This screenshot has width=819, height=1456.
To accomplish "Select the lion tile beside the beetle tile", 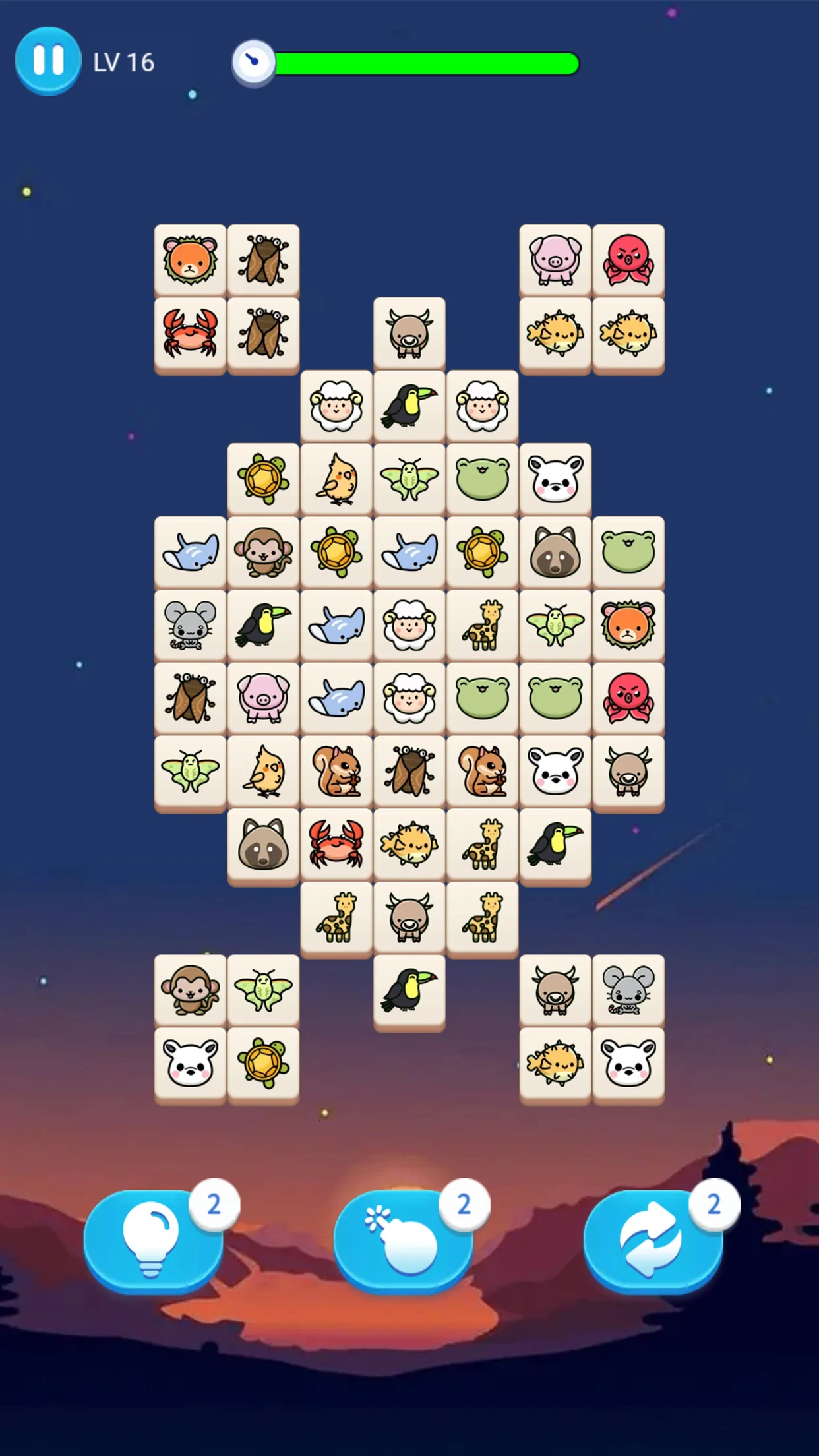I will click(x=190, y=260).
